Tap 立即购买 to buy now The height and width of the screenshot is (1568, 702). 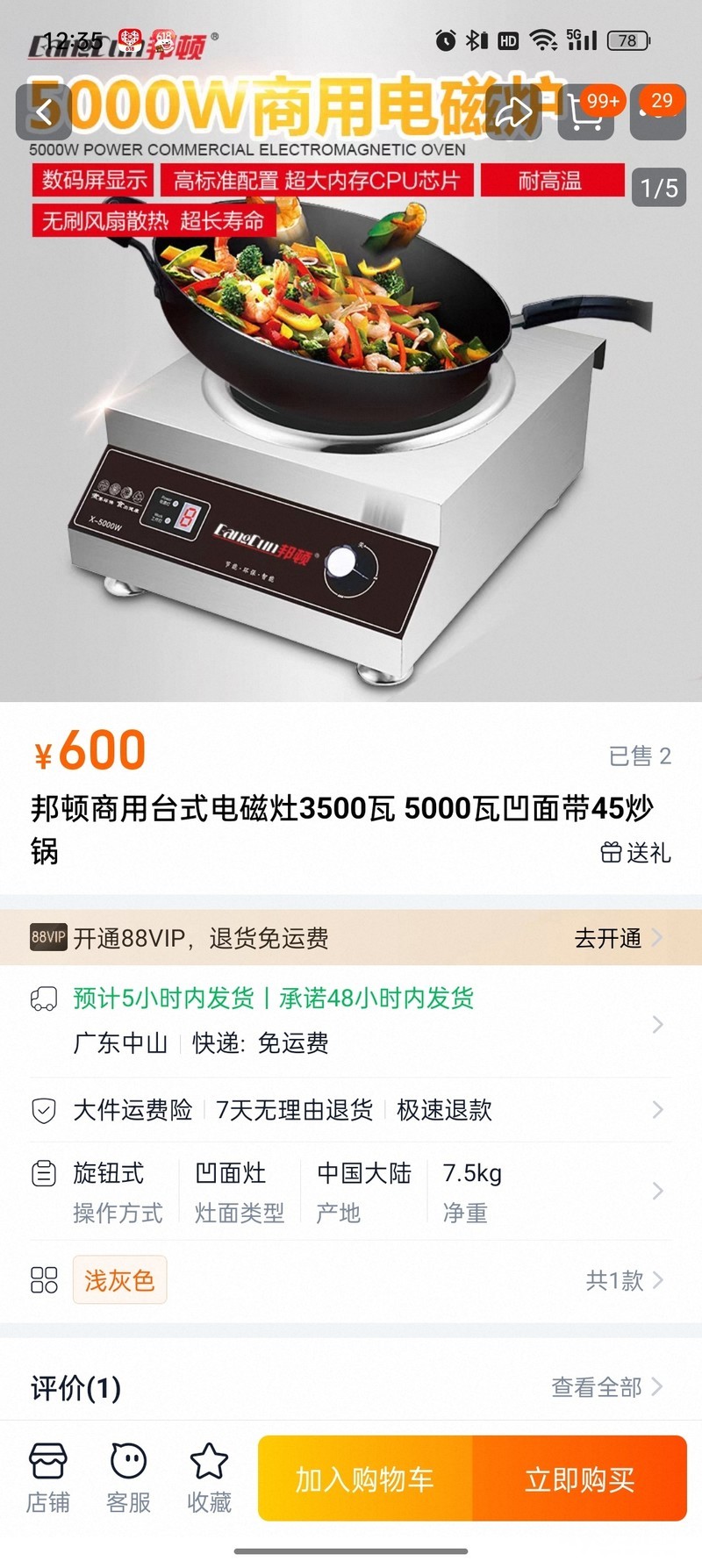[579, 1479]
